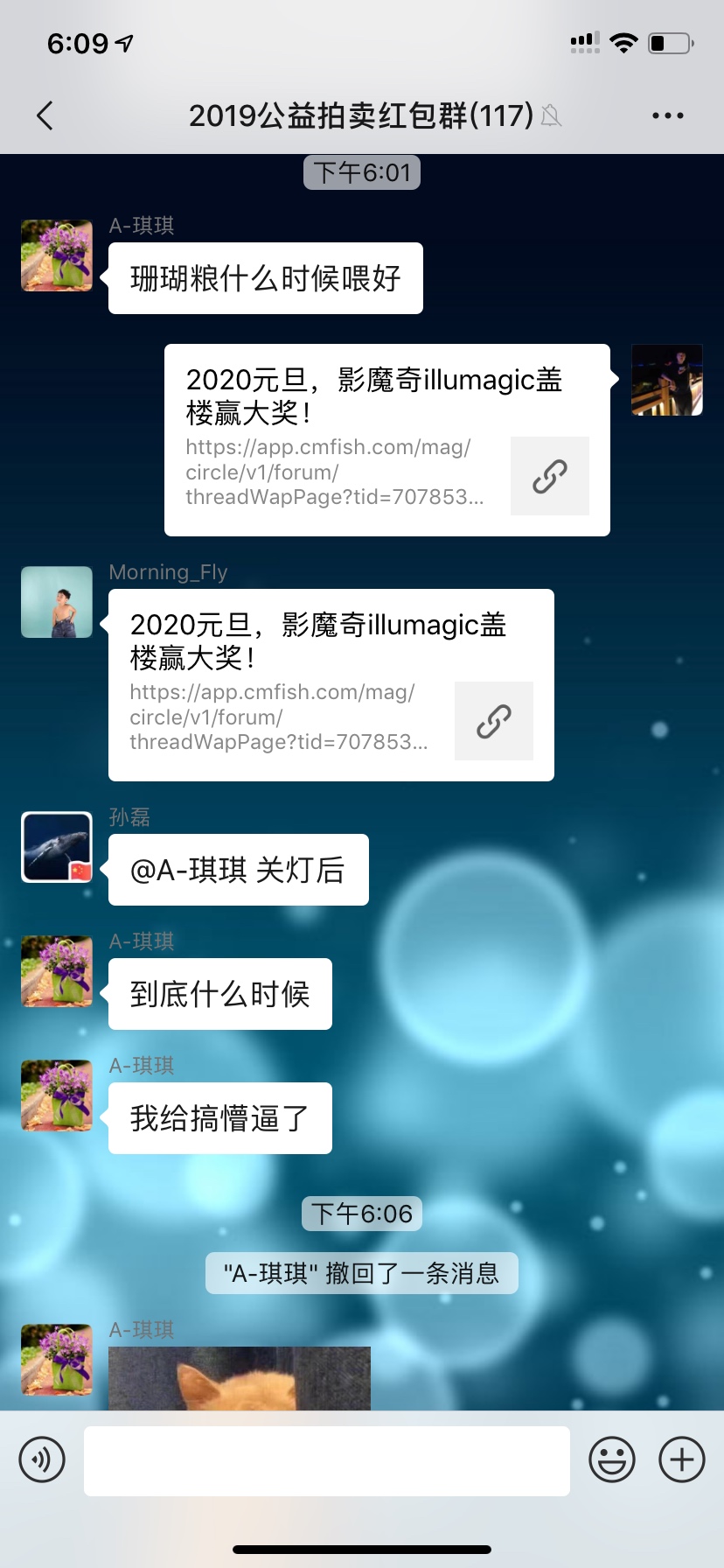The width and height of the screenshot is (724, 1568).
Task: Open the plus attachments menu
Action: (x=682, y=1459)
